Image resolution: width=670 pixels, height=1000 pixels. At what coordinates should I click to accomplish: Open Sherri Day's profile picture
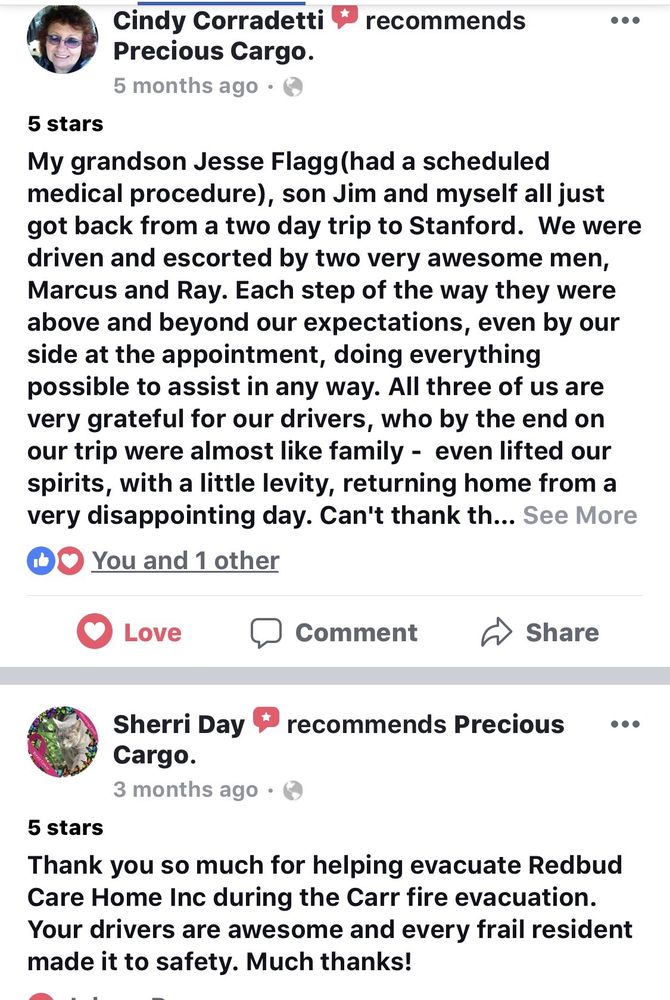click(x=62, y=742)
